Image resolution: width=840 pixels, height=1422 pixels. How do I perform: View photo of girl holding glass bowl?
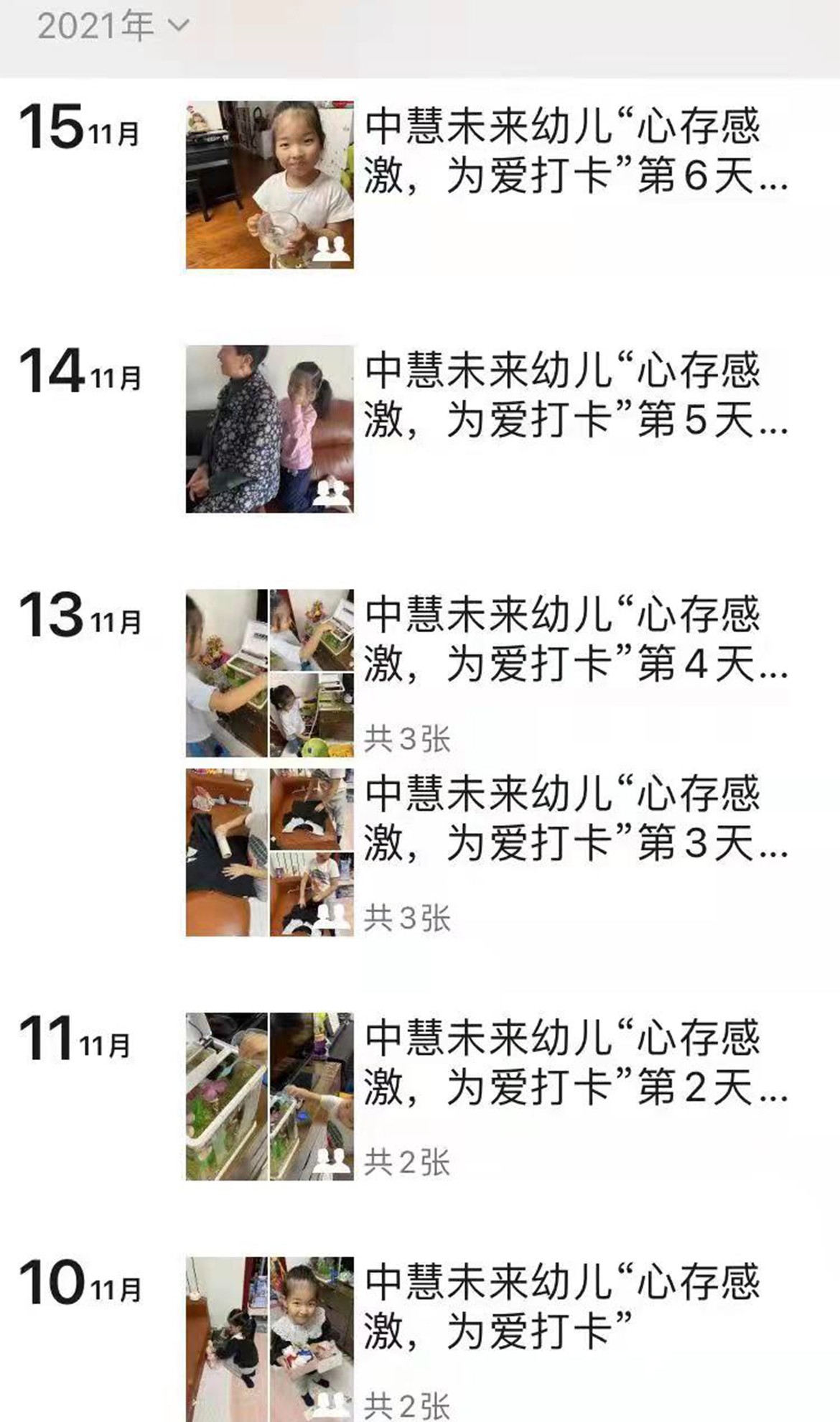269,185
